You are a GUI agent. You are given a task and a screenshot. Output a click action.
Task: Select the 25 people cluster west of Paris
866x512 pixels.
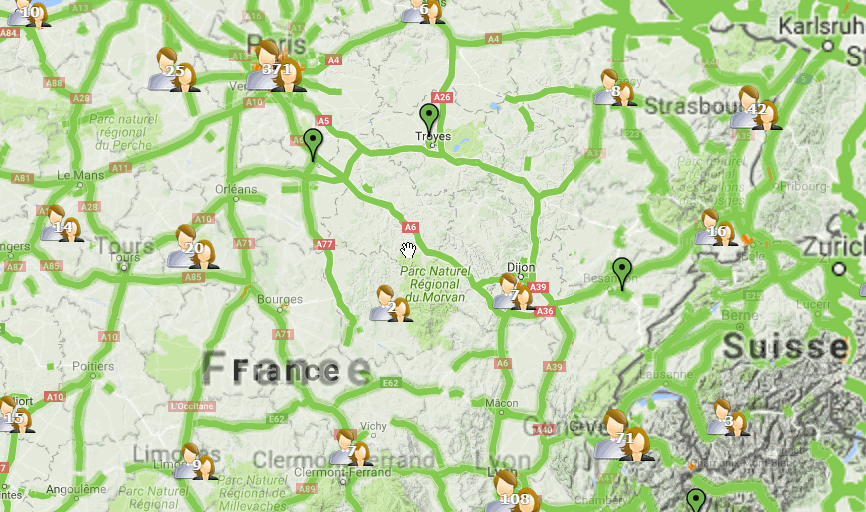pos(174,70)
